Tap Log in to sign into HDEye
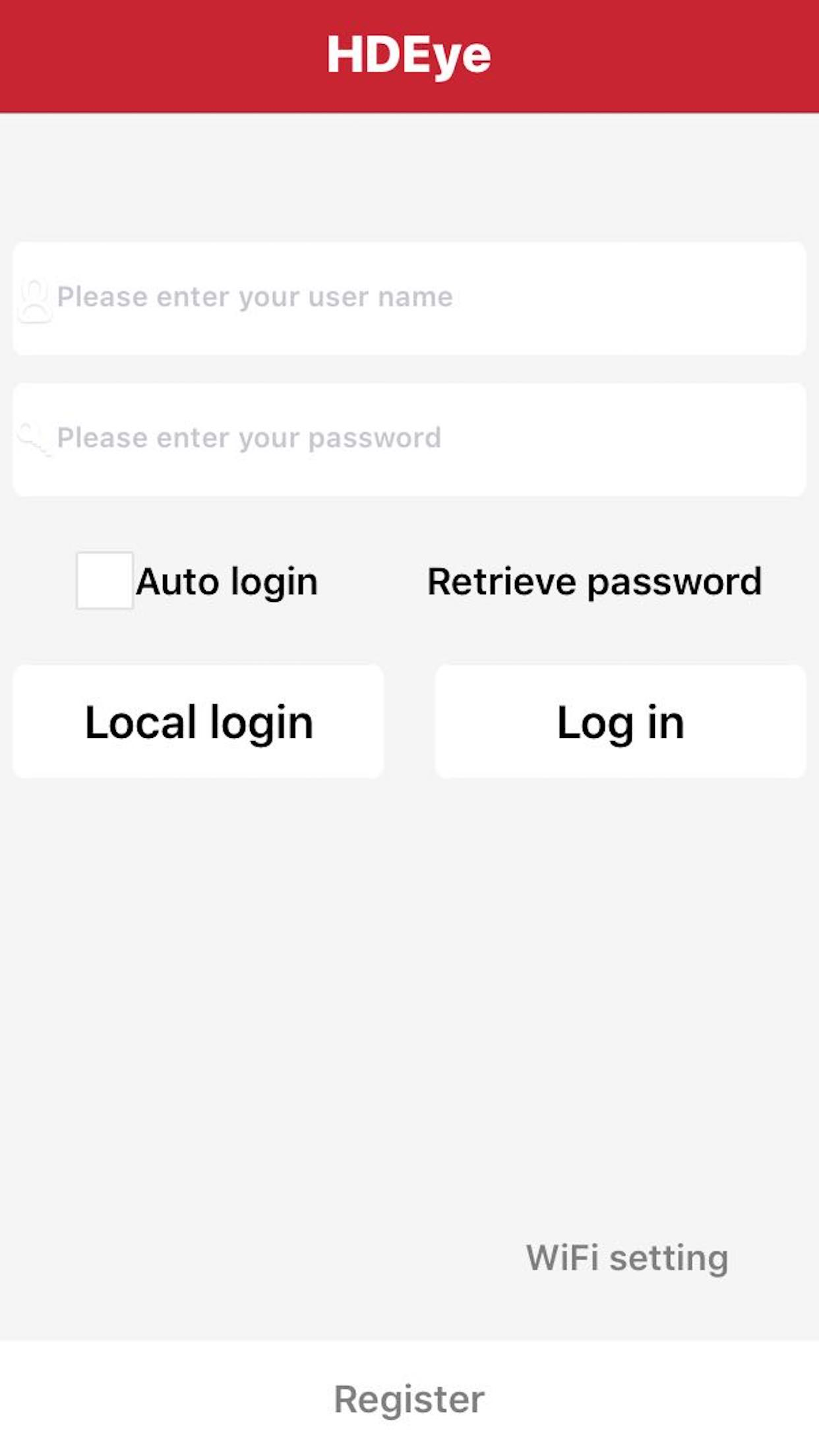Viewport: 819px width, 1456px height. pyautogui.click(x=620, y=721)
